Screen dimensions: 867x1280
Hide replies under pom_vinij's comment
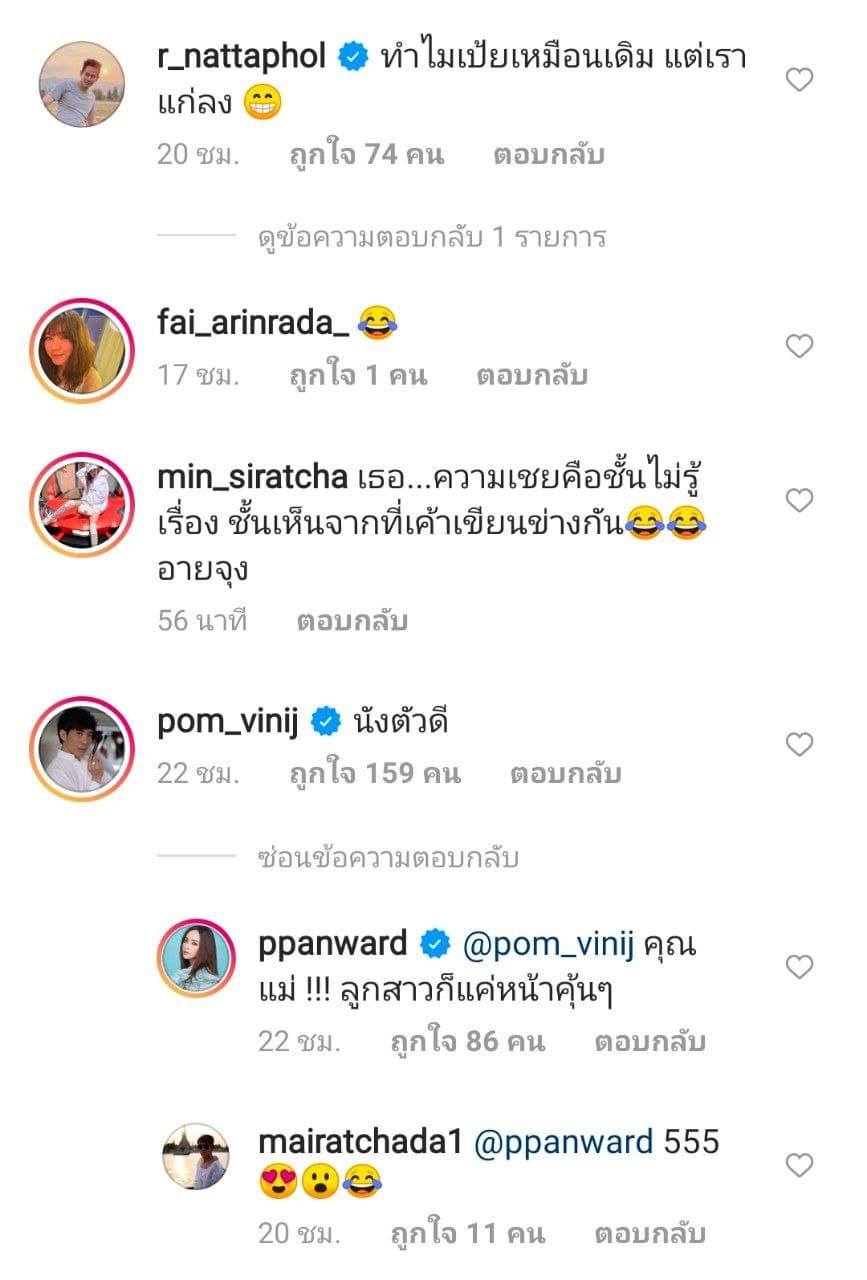[x=388, y=858]
